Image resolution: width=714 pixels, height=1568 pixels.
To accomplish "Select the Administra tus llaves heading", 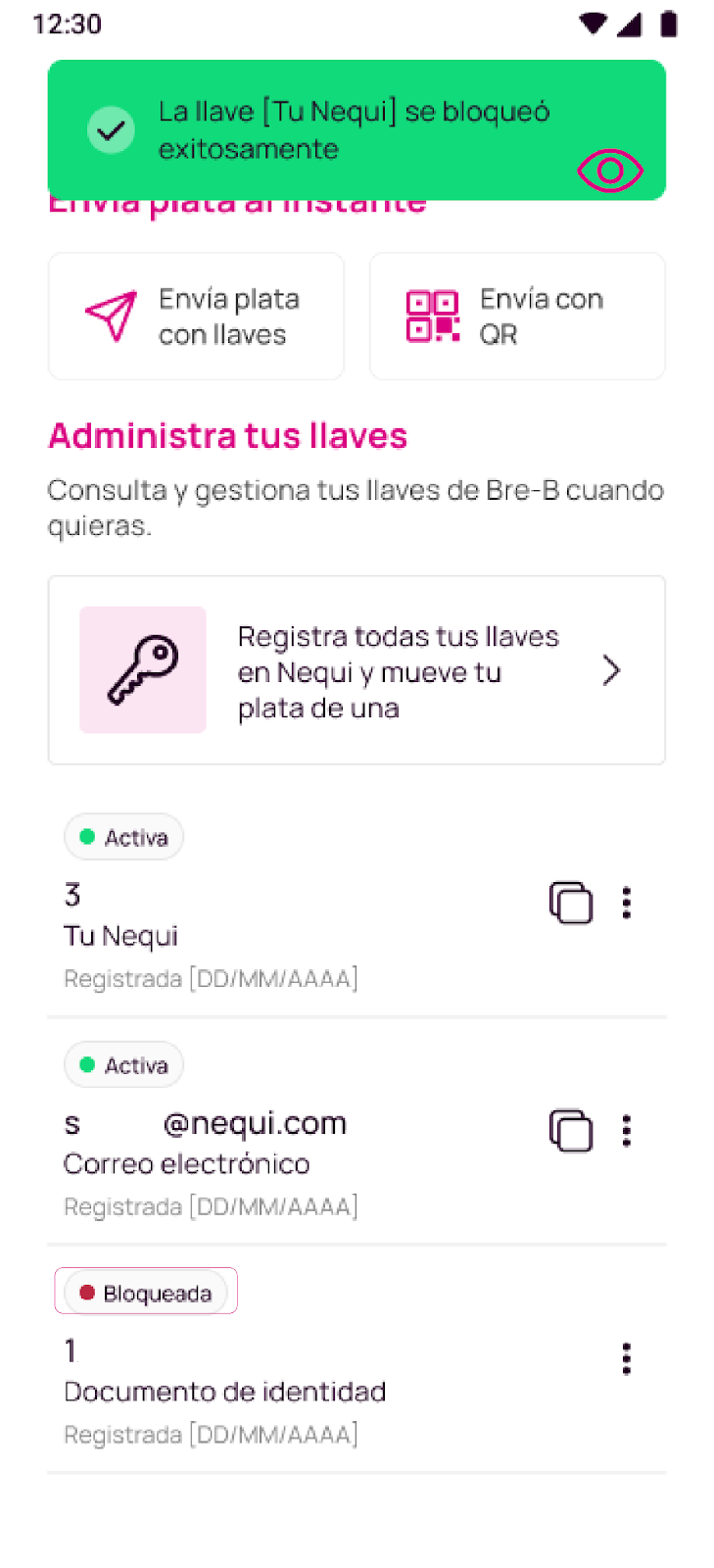I will pyautogui.click(x=227, y=435).
